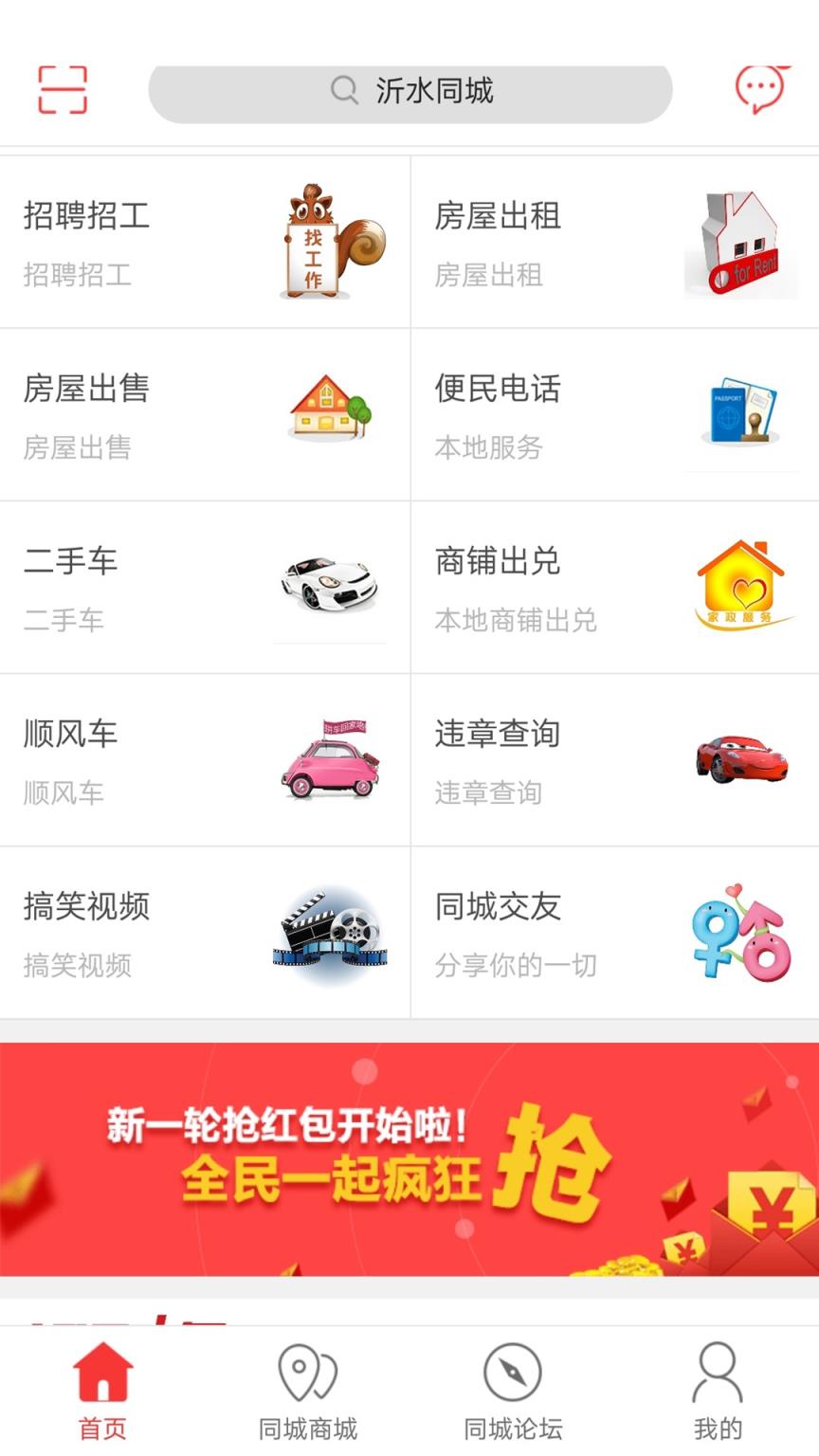Check 违章查询 traffic violation lookup
Viewport: 819px width, 1456px height.
614,760
